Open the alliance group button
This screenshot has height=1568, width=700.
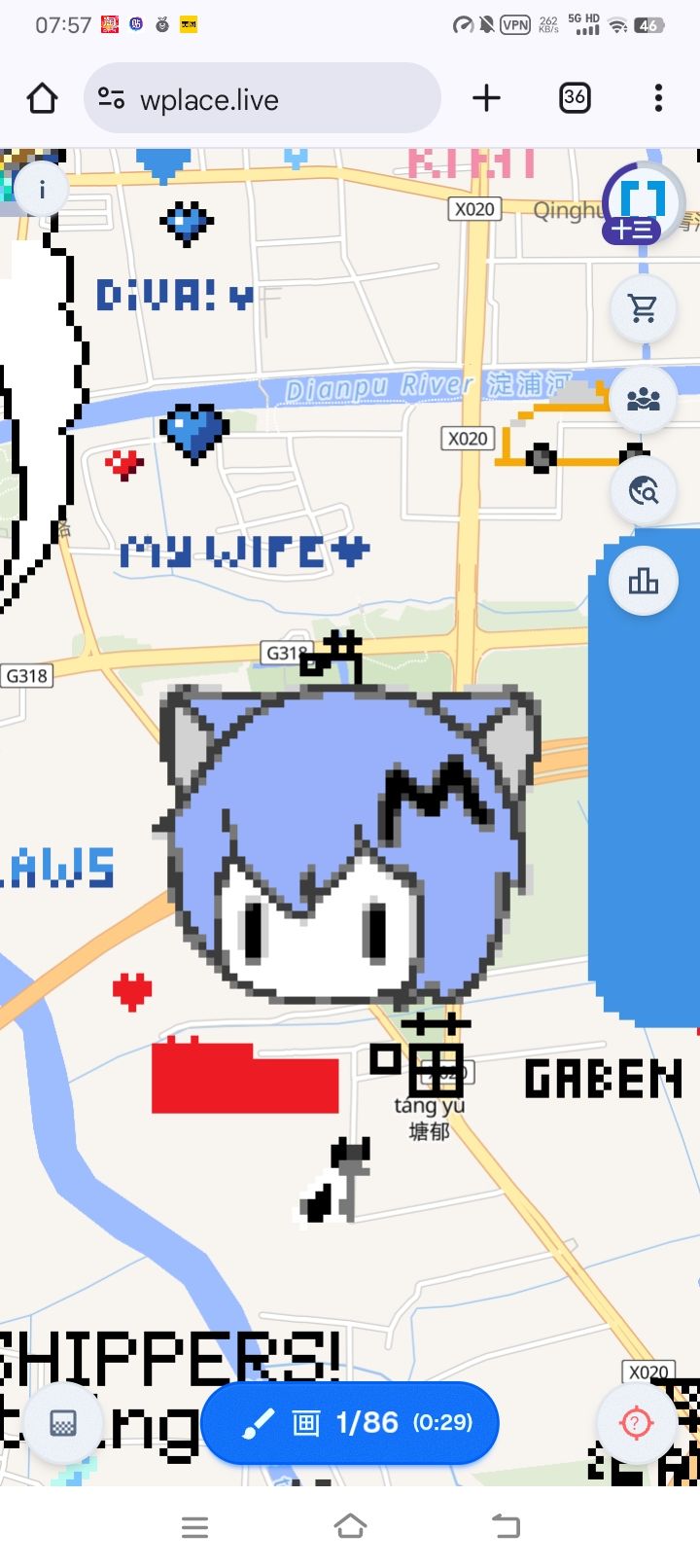coord(643,400)
